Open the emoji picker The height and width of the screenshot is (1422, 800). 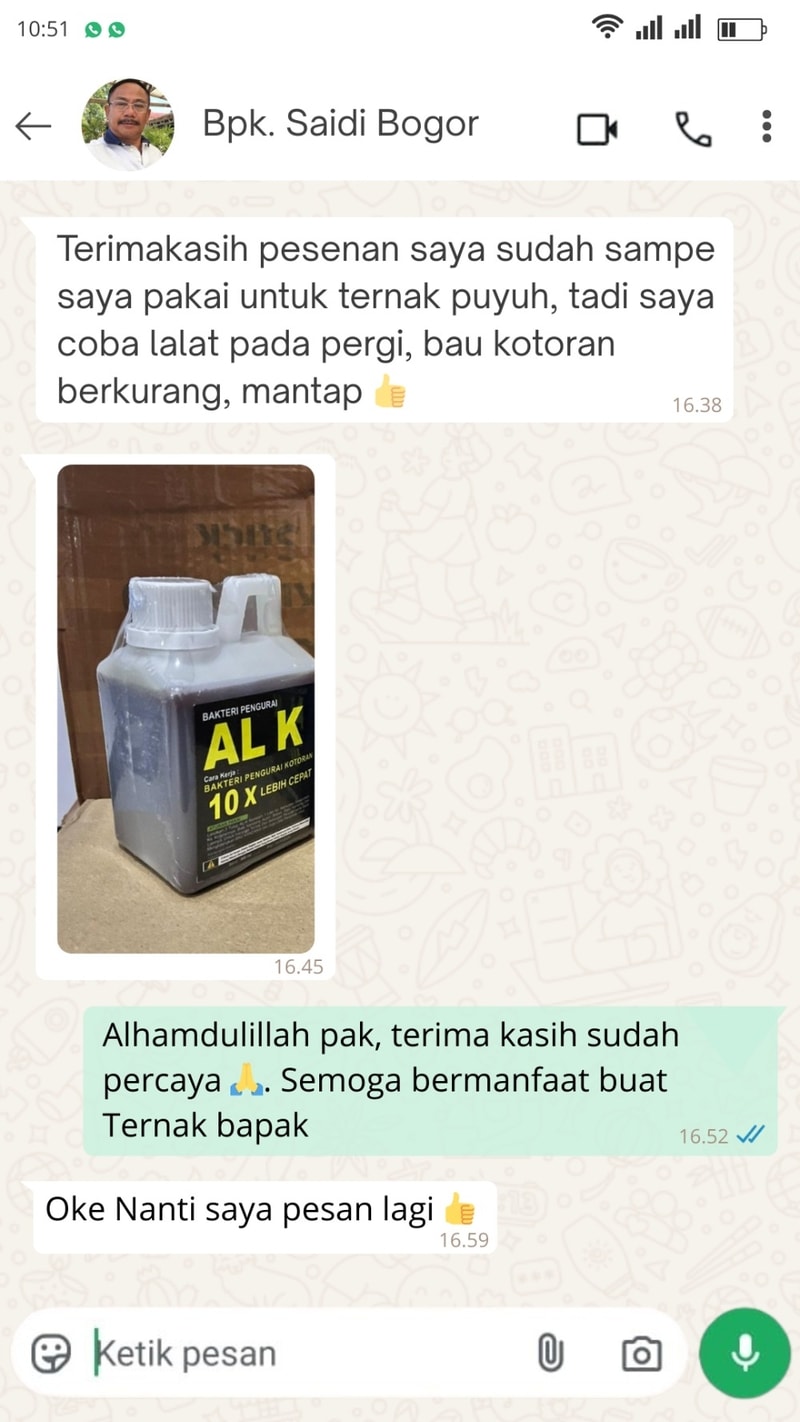pos(51,1354)
